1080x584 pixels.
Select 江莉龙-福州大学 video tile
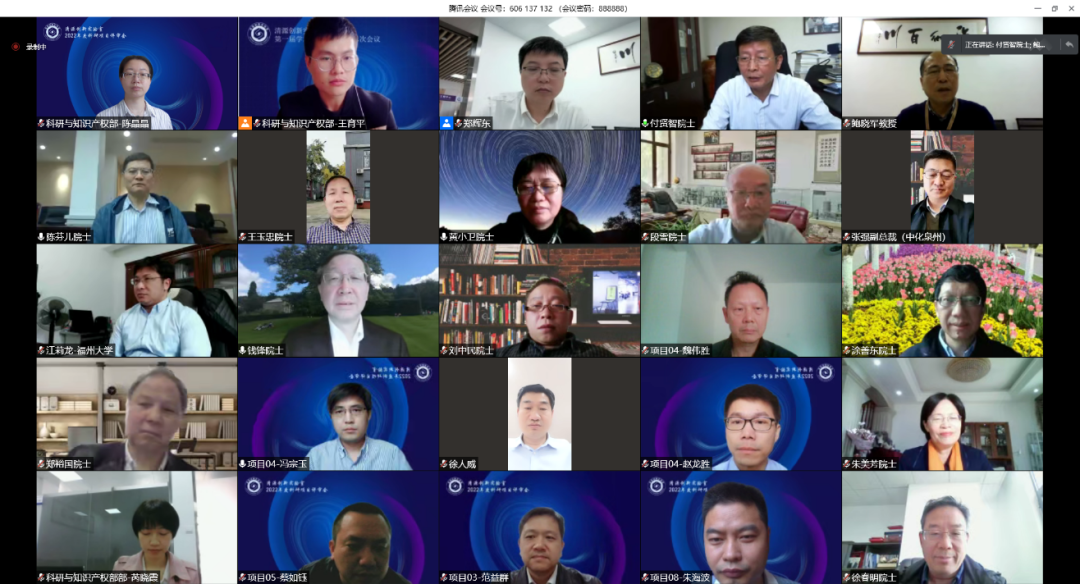pyautogui.click(x=137, y=301)
